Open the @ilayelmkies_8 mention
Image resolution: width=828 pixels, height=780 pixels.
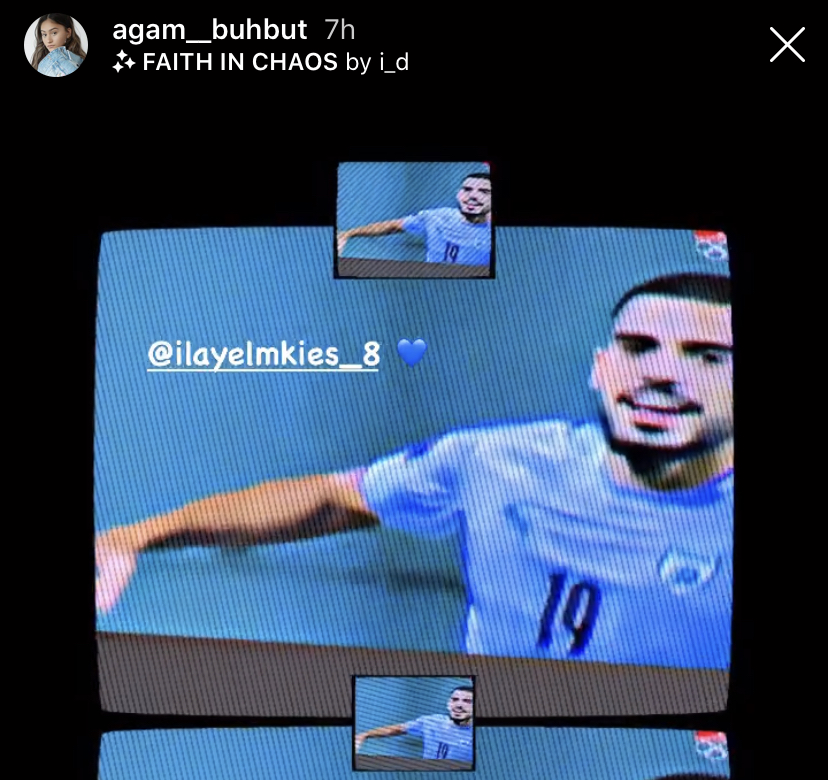(263, 354)
